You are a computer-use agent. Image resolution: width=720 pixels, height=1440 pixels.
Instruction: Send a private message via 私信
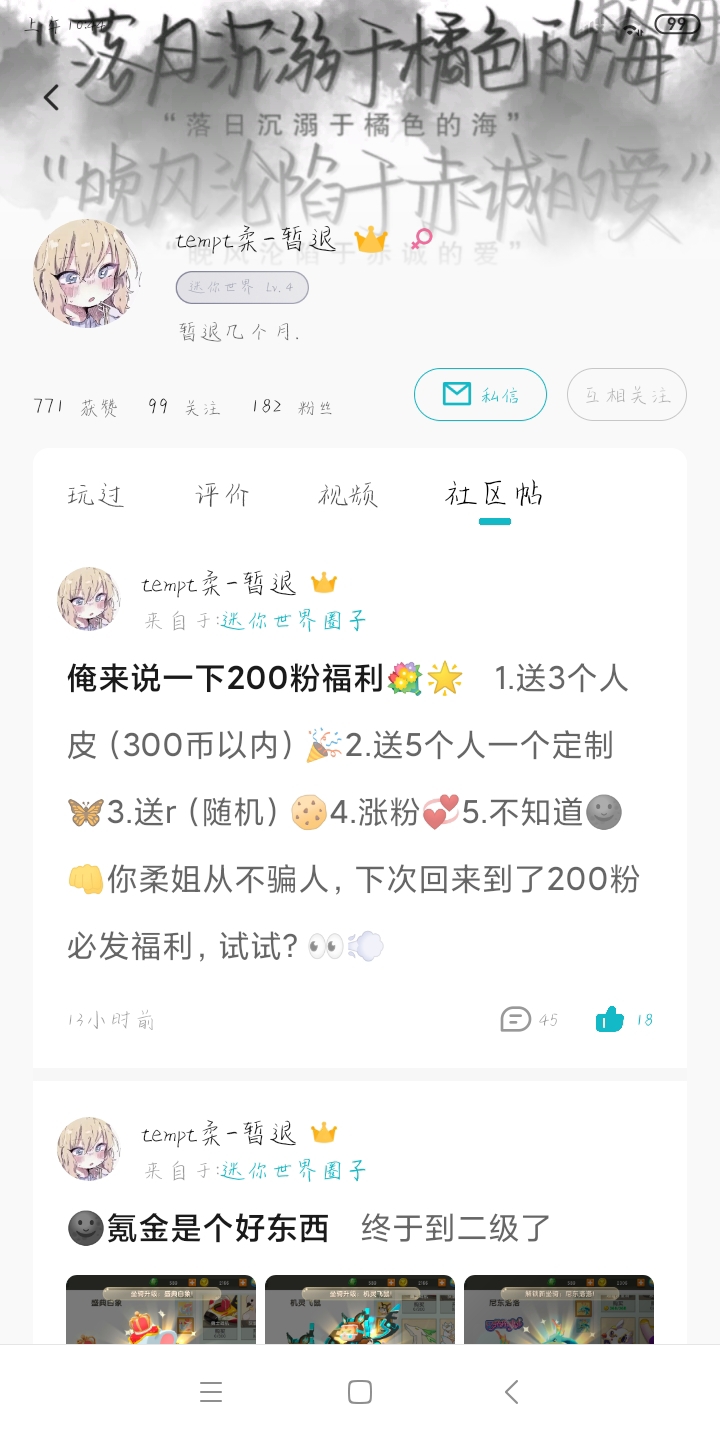[x=480, y=394]
